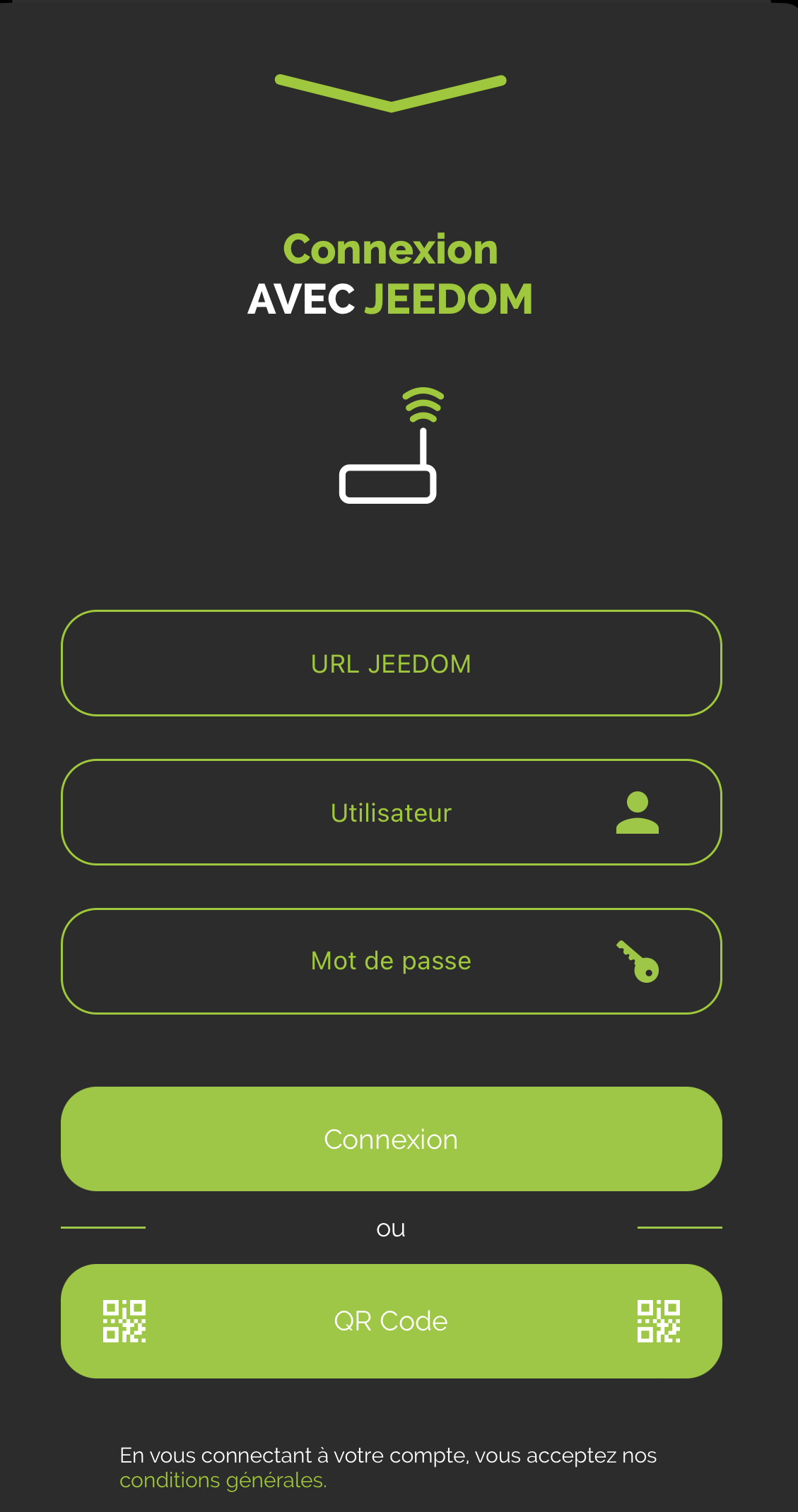This screenshot has height=1512, width=798.
Task: Collapse the sheet with the down chevron
Action: pos(391,93)
